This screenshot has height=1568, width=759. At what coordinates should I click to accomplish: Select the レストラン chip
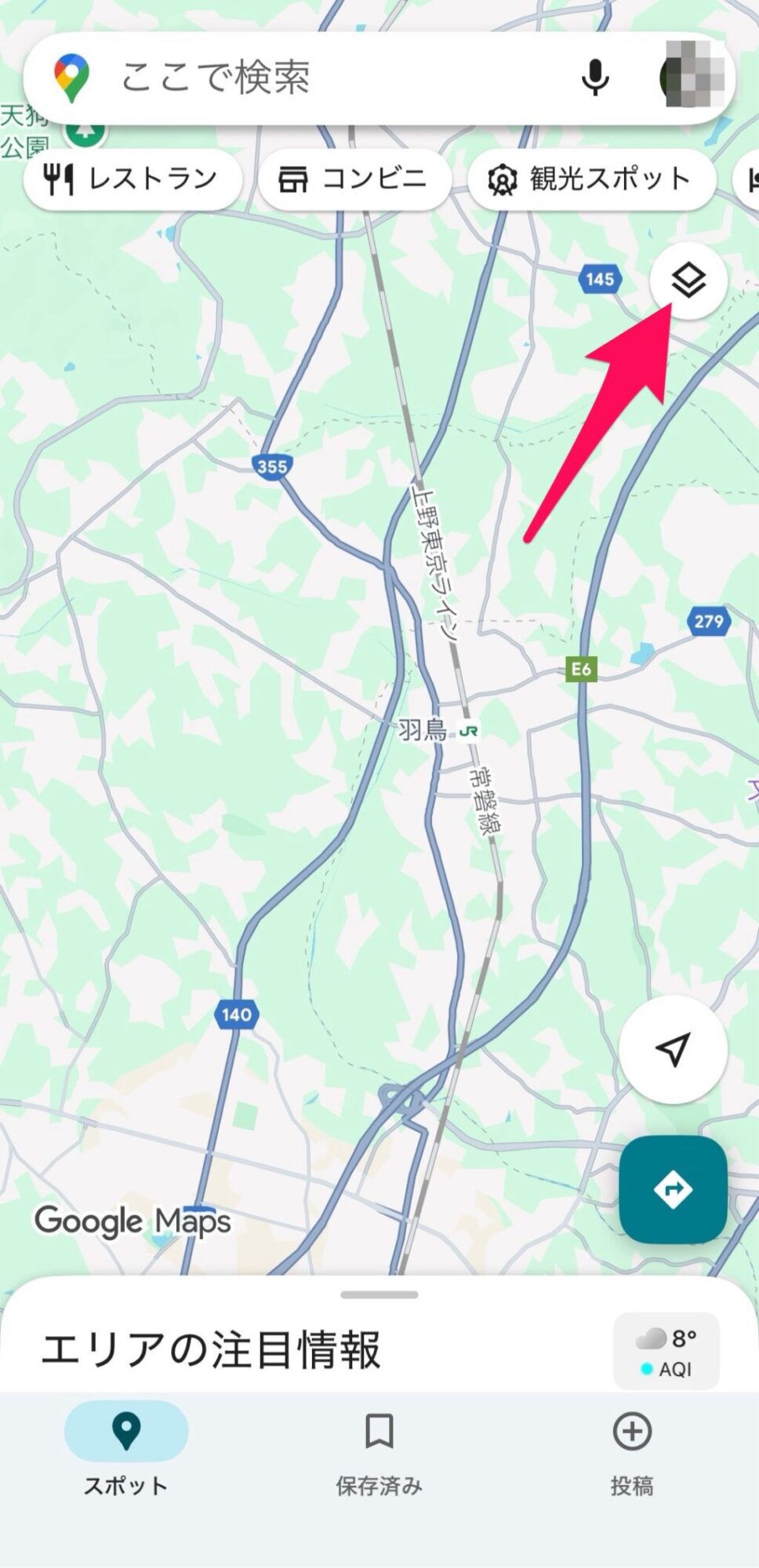point(132,180)
